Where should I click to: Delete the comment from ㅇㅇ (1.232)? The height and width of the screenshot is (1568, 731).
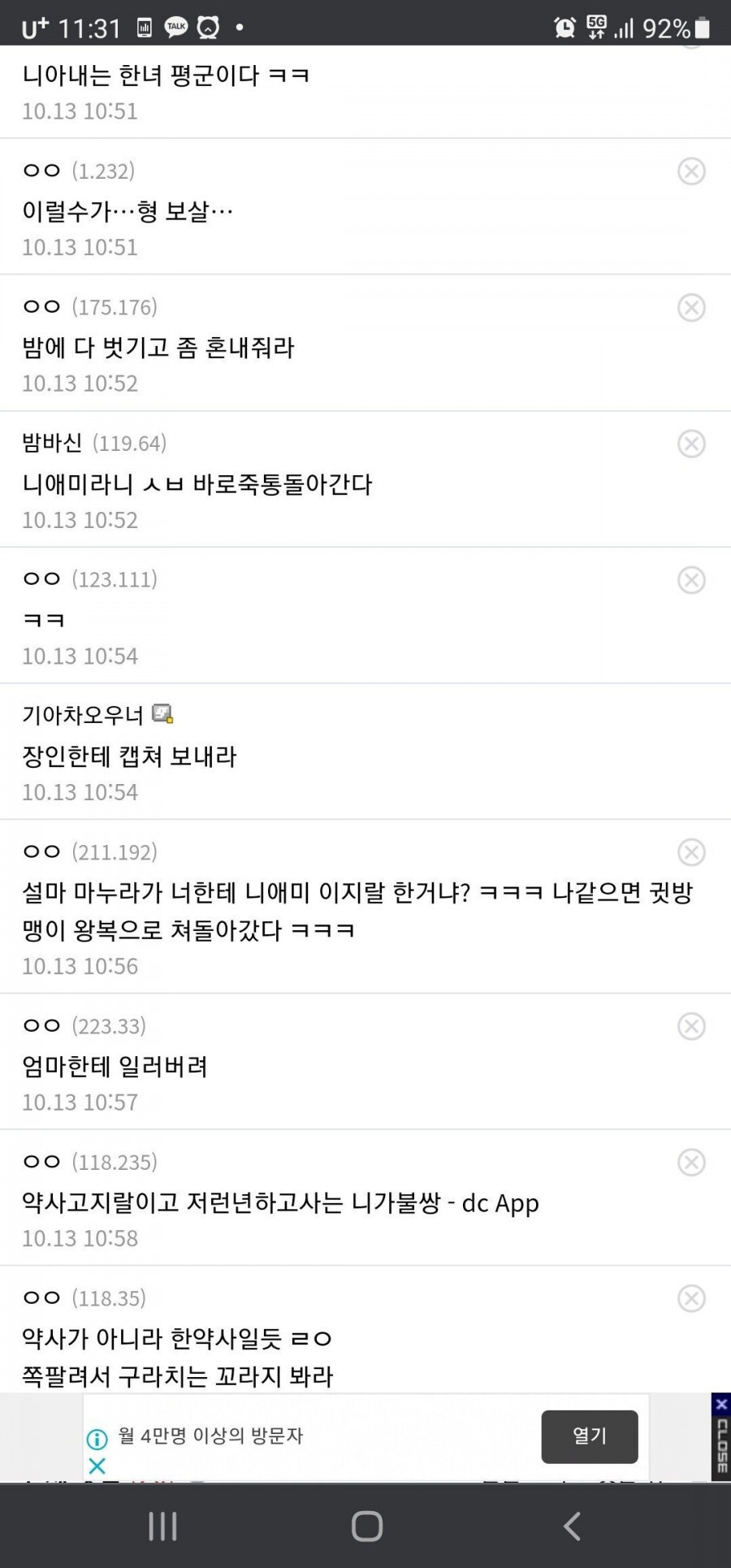tap(691, 171)
